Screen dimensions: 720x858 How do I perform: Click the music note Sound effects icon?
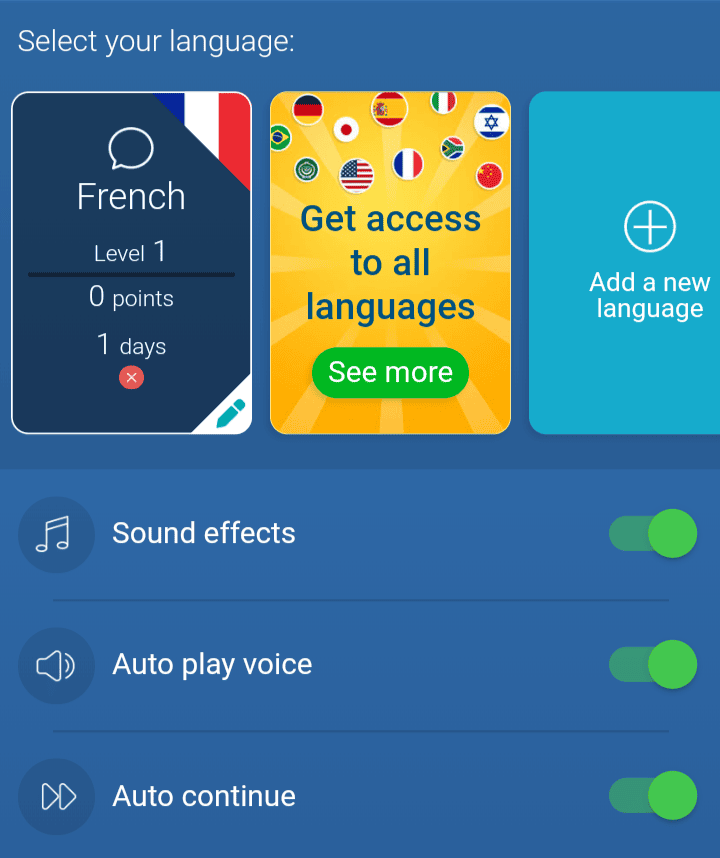point(56,533)
